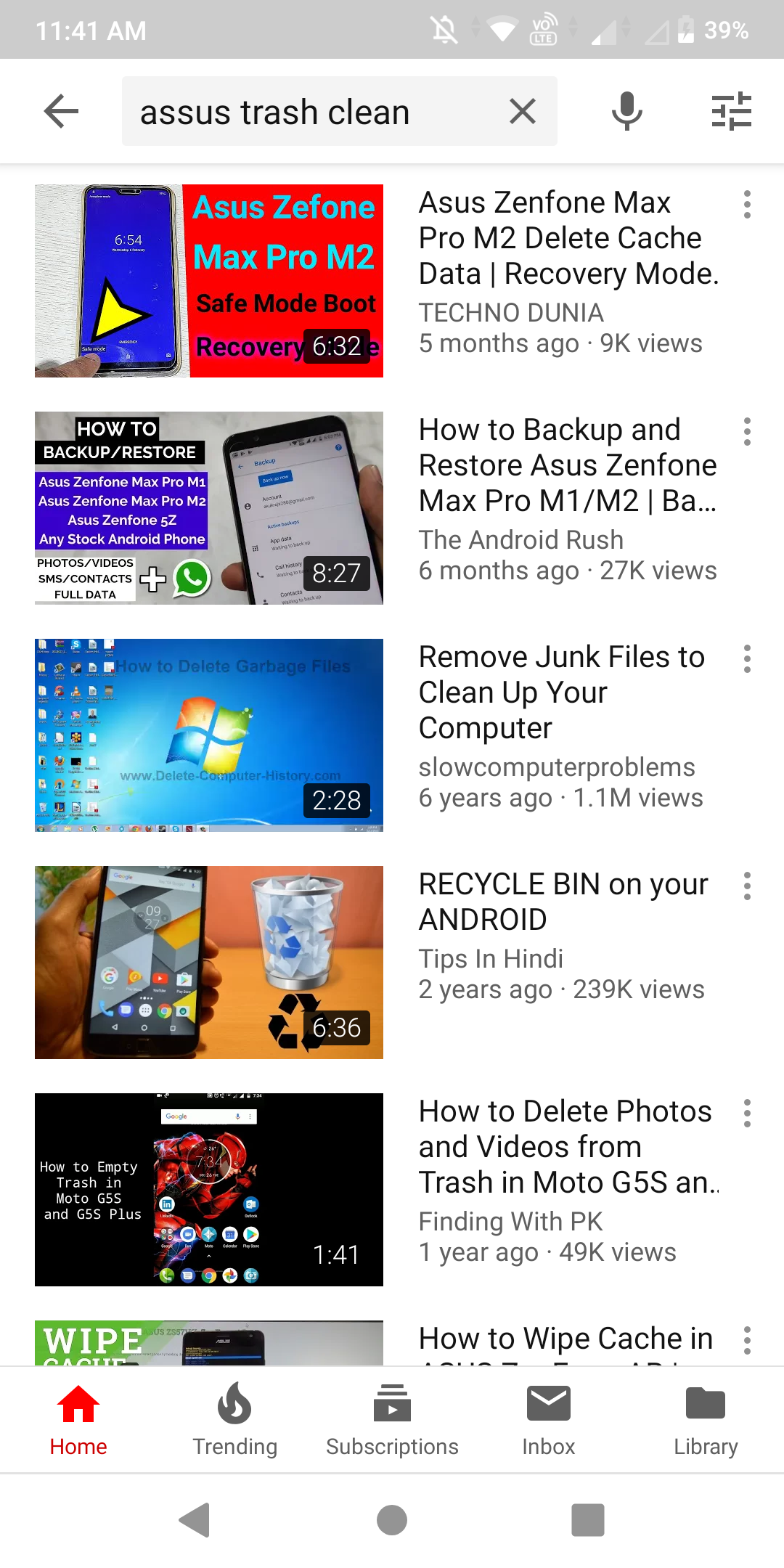Screen dimensions: 784x1568
Task: Open options for TECHNO DUNIA video
Action: (x=747, y=205)
